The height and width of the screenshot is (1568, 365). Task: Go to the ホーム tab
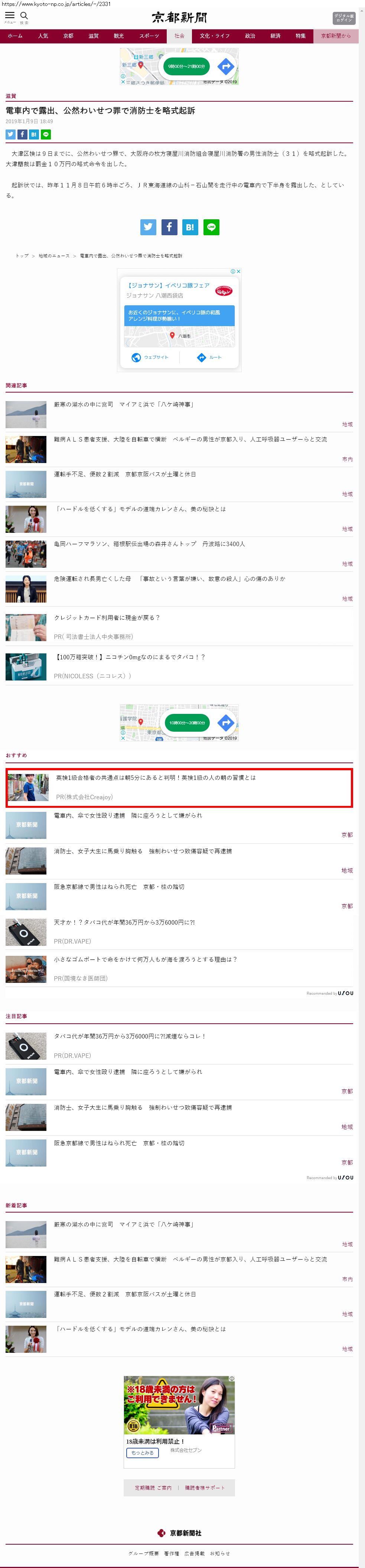pos(15,36)
